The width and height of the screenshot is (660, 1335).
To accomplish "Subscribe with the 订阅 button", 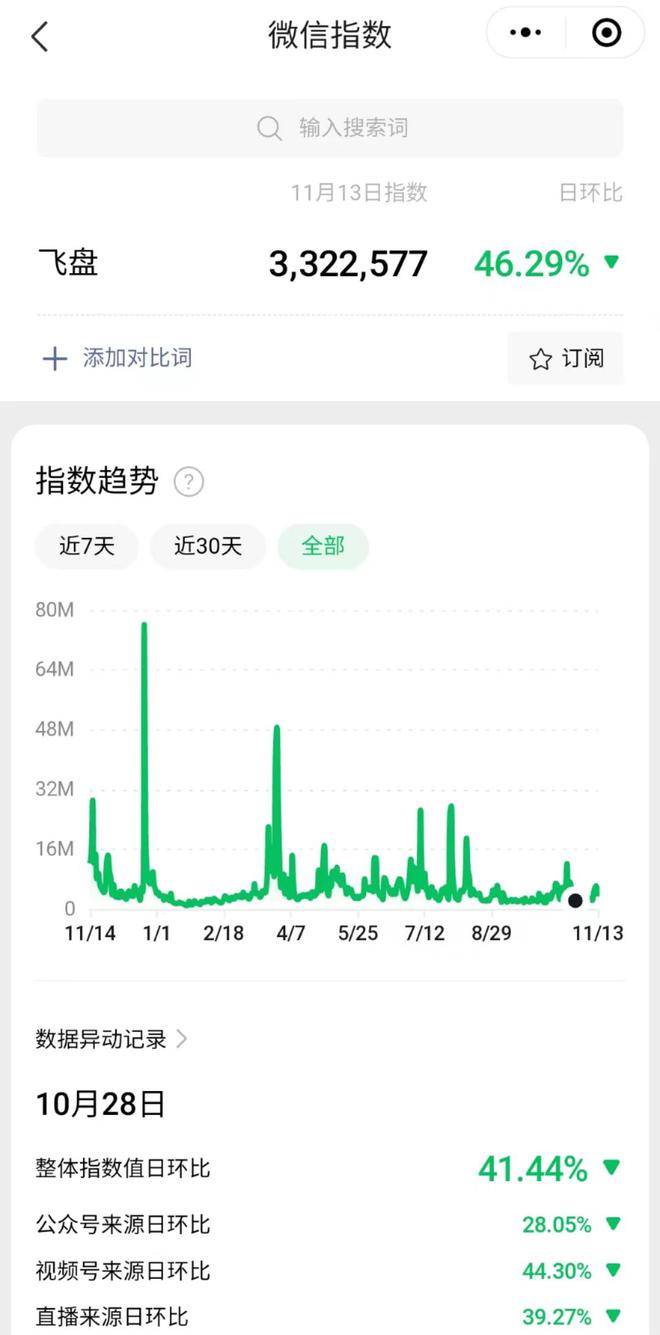I will 565,358.
